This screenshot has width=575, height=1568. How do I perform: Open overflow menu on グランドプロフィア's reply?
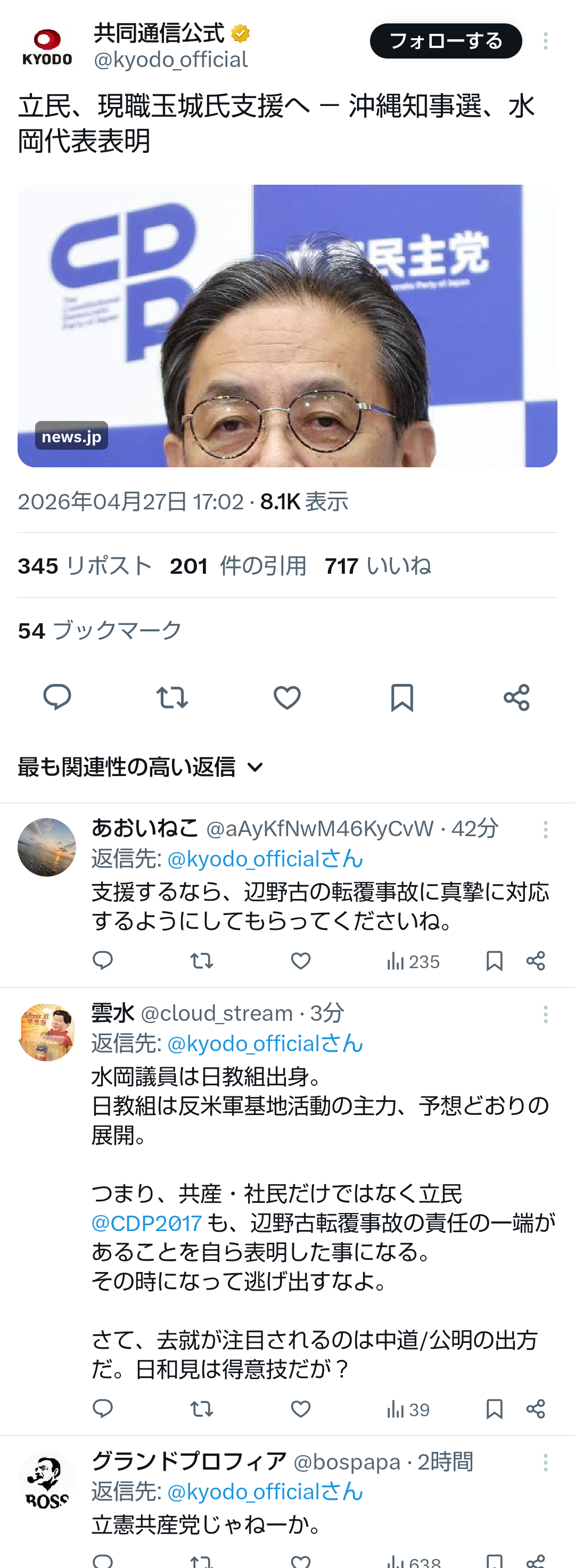(545, 1462)
